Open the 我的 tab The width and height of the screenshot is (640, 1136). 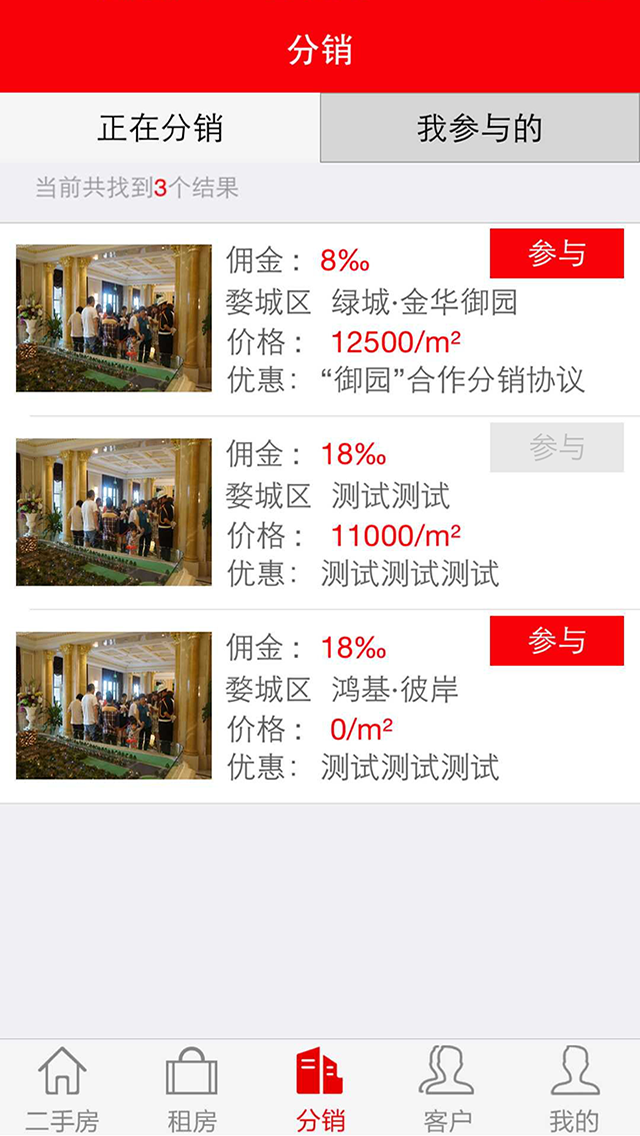(x=575, y=1088)
